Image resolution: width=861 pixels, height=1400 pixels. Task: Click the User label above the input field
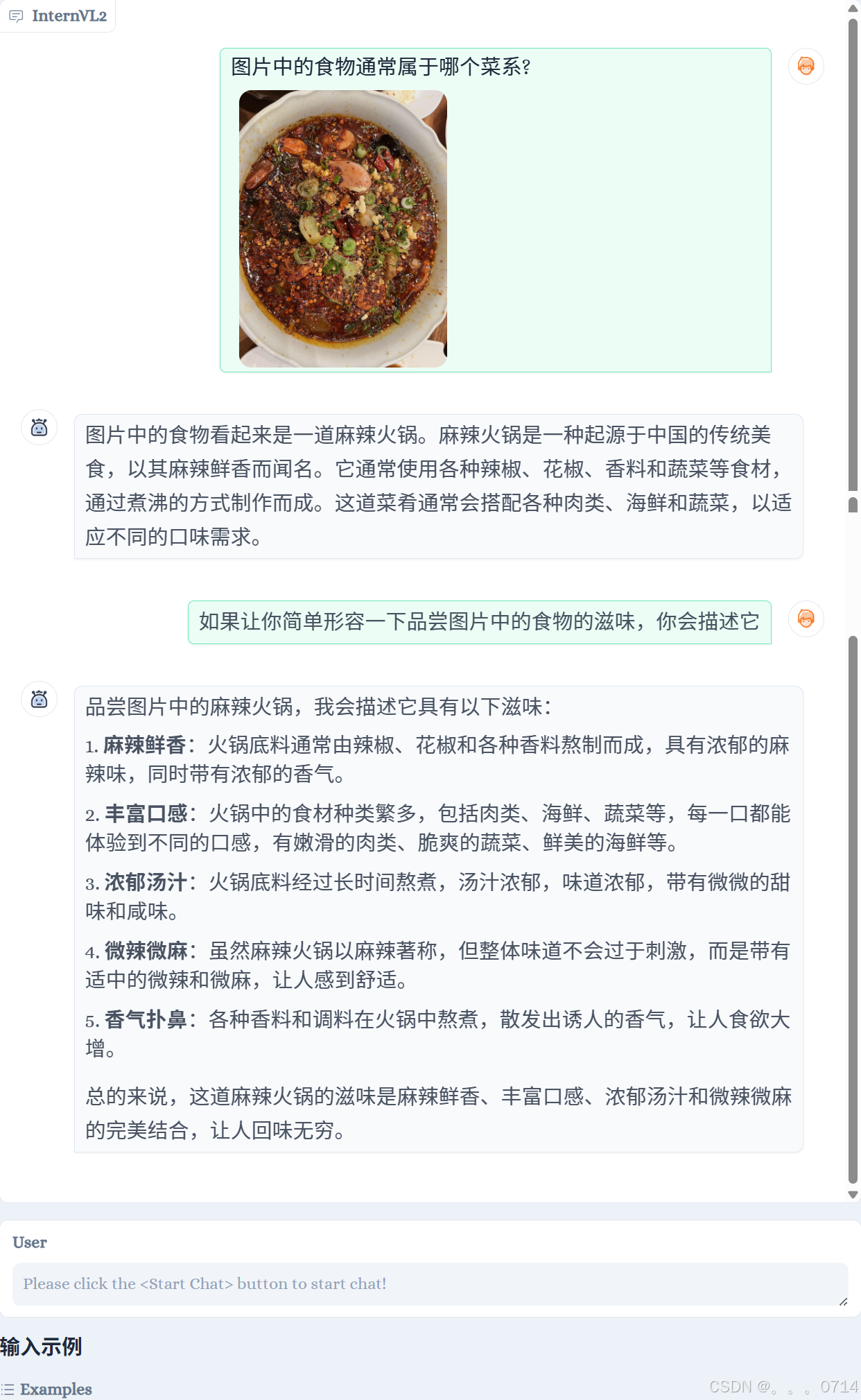click(x=29, y=1243)
